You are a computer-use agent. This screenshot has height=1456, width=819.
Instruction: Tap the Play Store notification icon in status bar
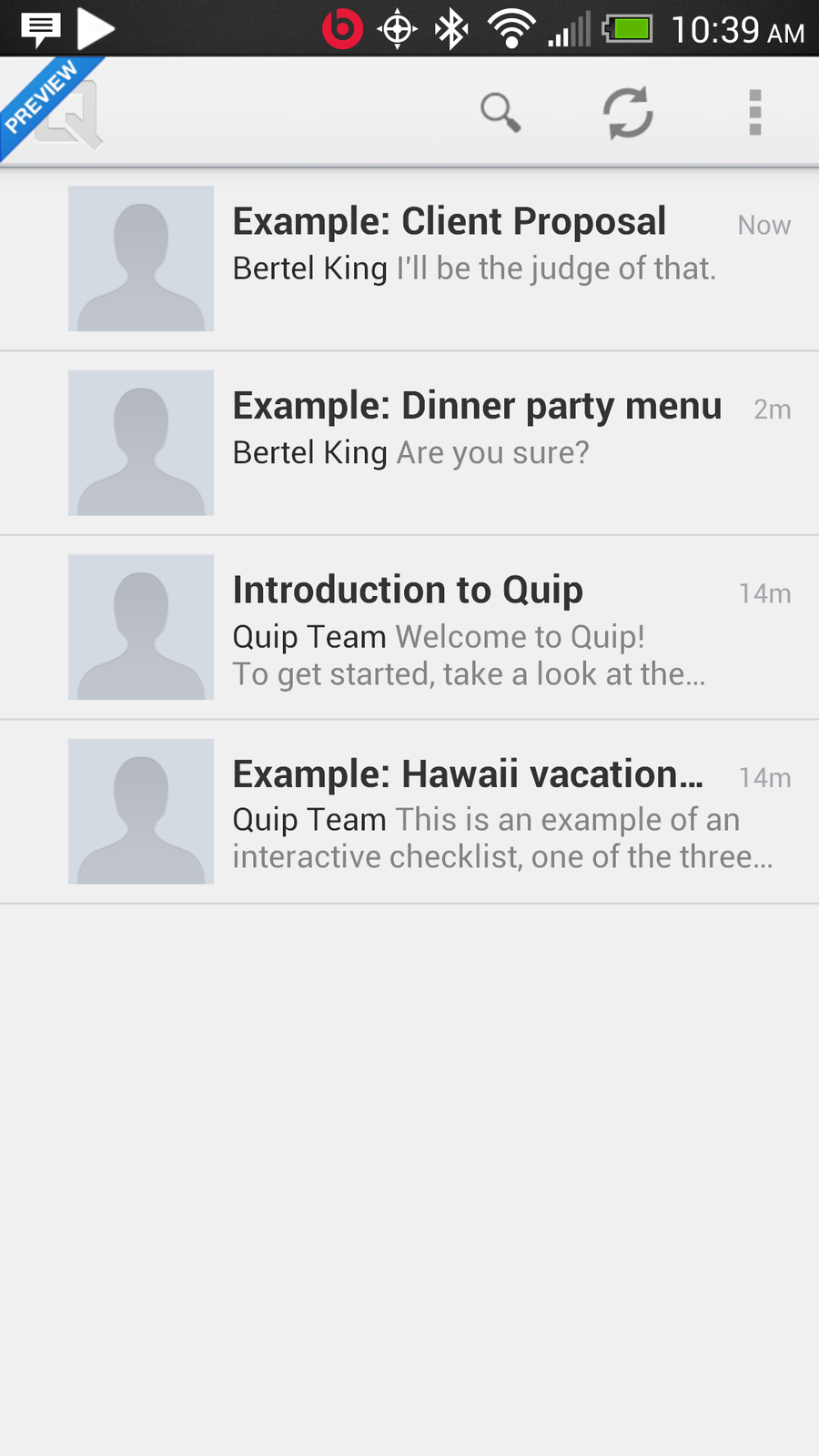(94, 28)
